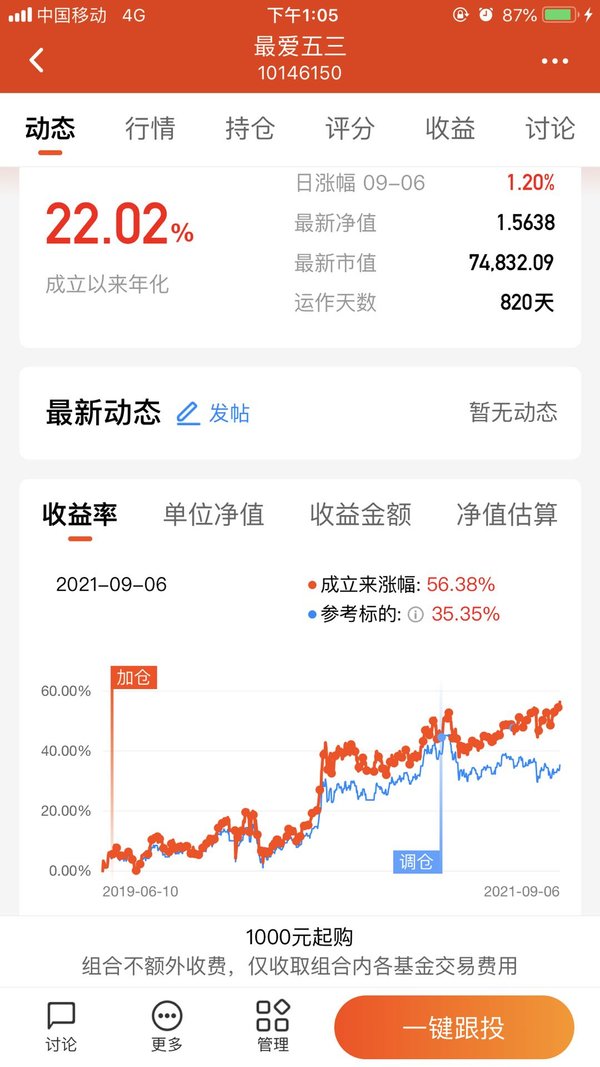Tap the 调仓 marker on the chart

pos(417,861)
